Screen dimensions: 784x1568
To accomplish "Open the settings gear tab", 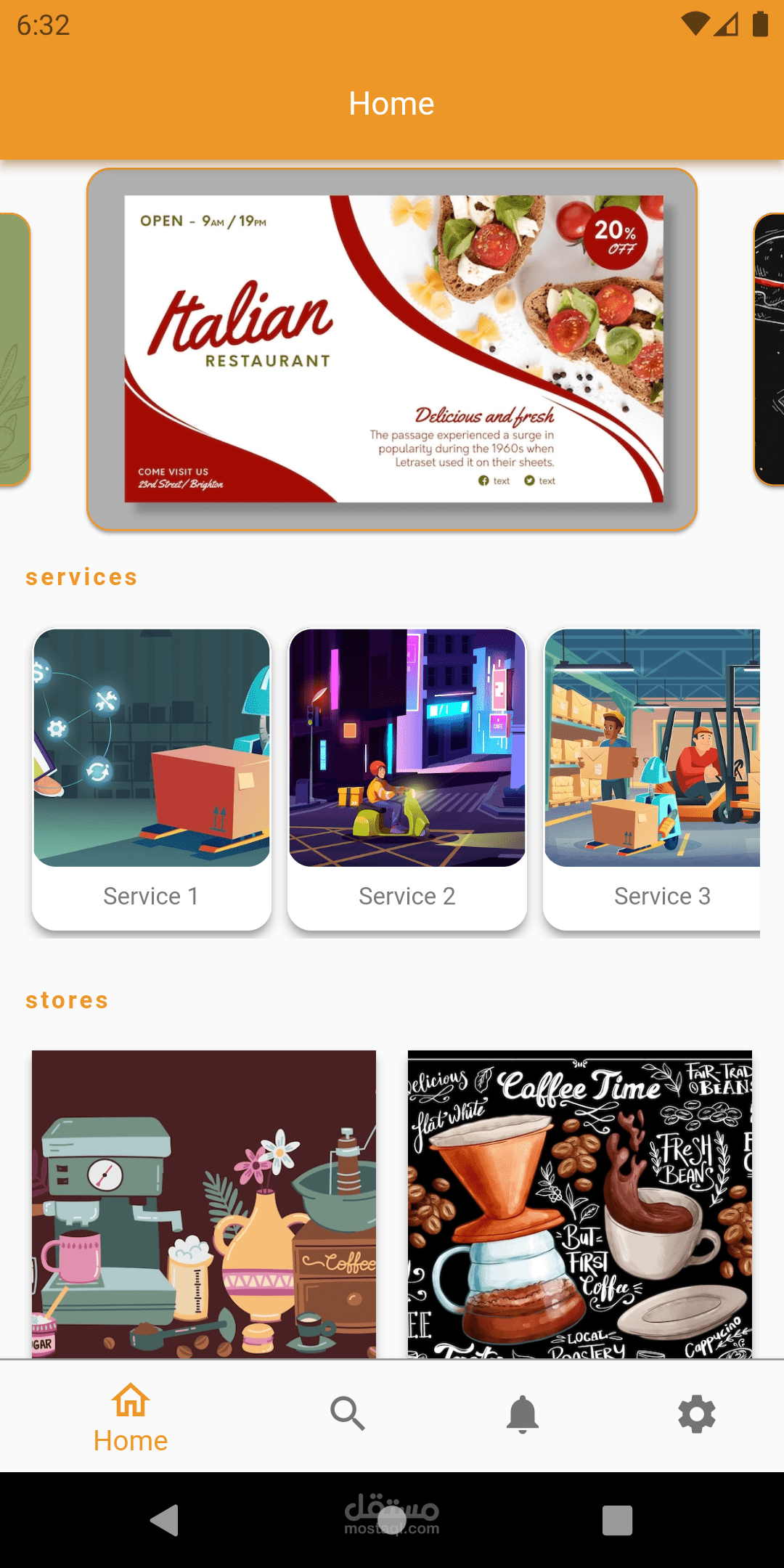I will coord(697,1414).
